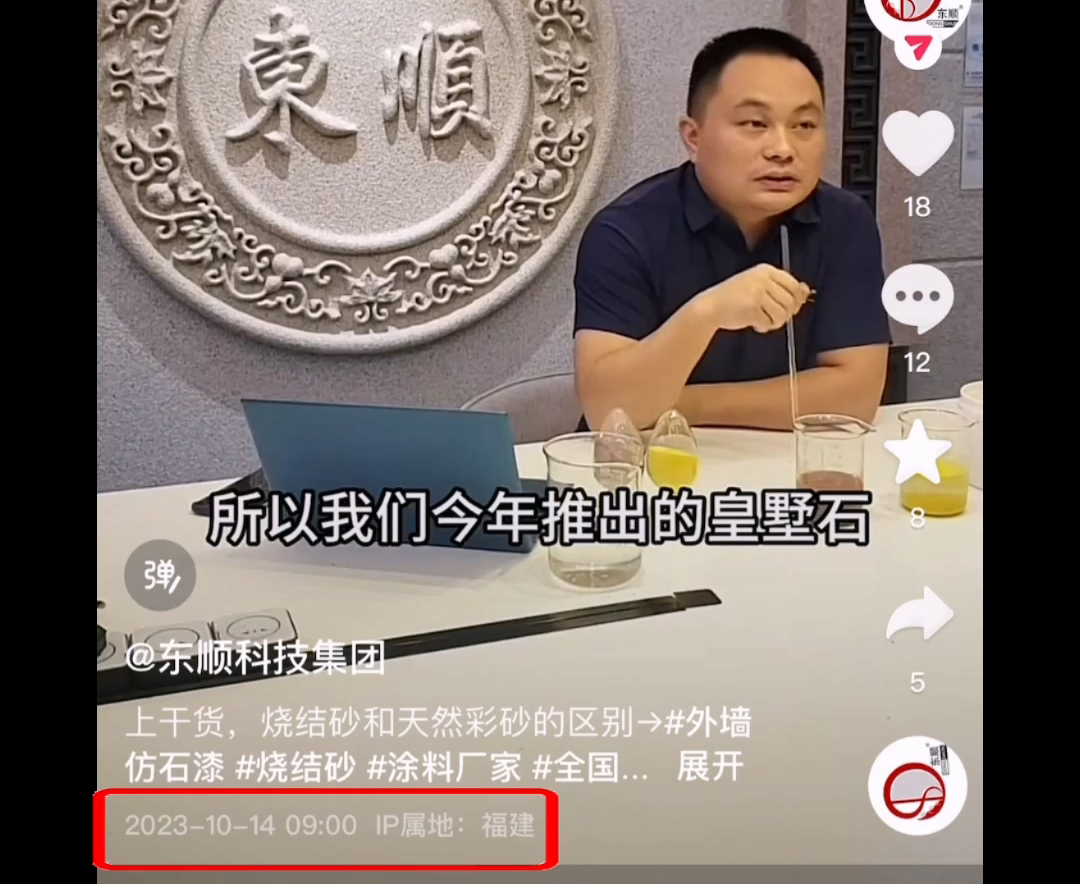
Task: Expand the caption with 展开
Action: tap(710, 767)
